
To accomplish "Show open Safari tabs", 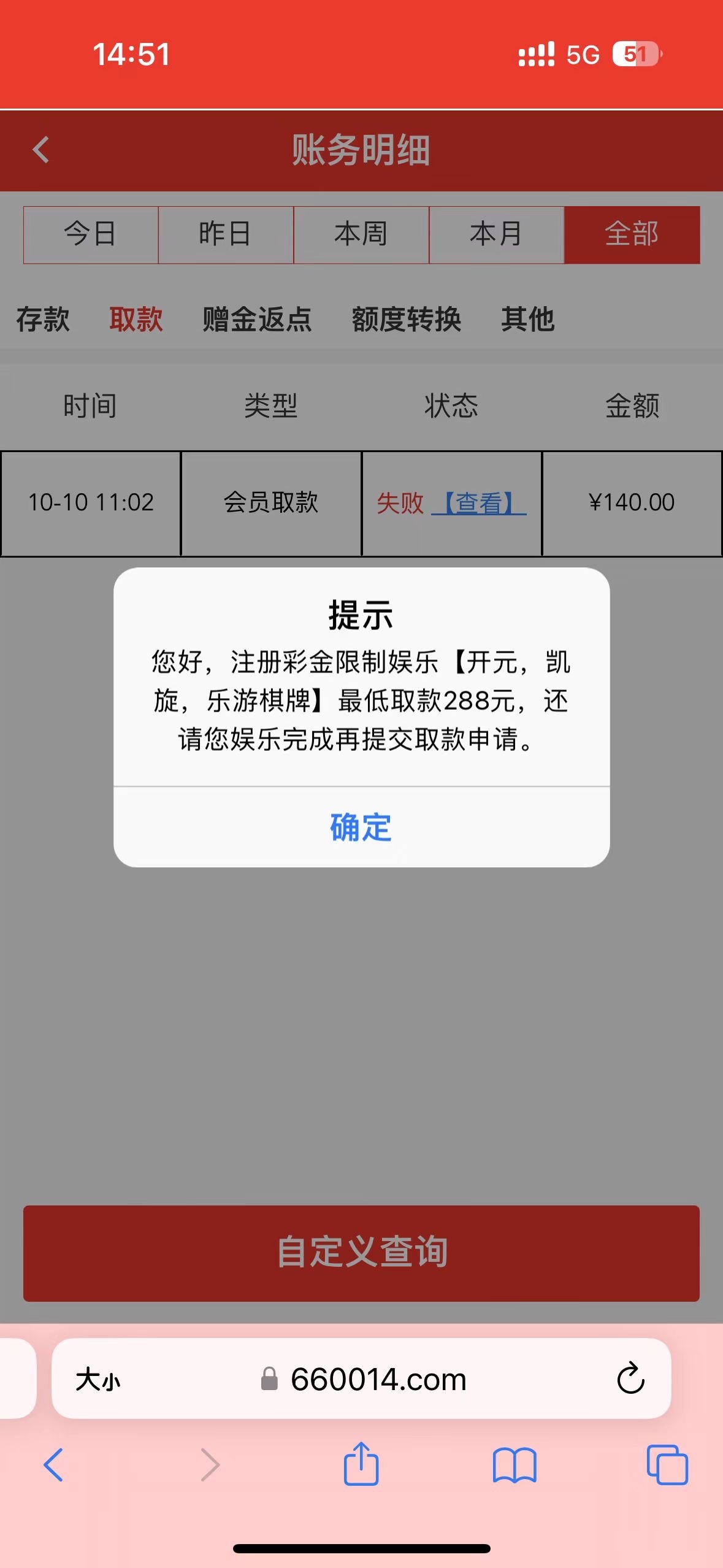I will pos(667,1465).
